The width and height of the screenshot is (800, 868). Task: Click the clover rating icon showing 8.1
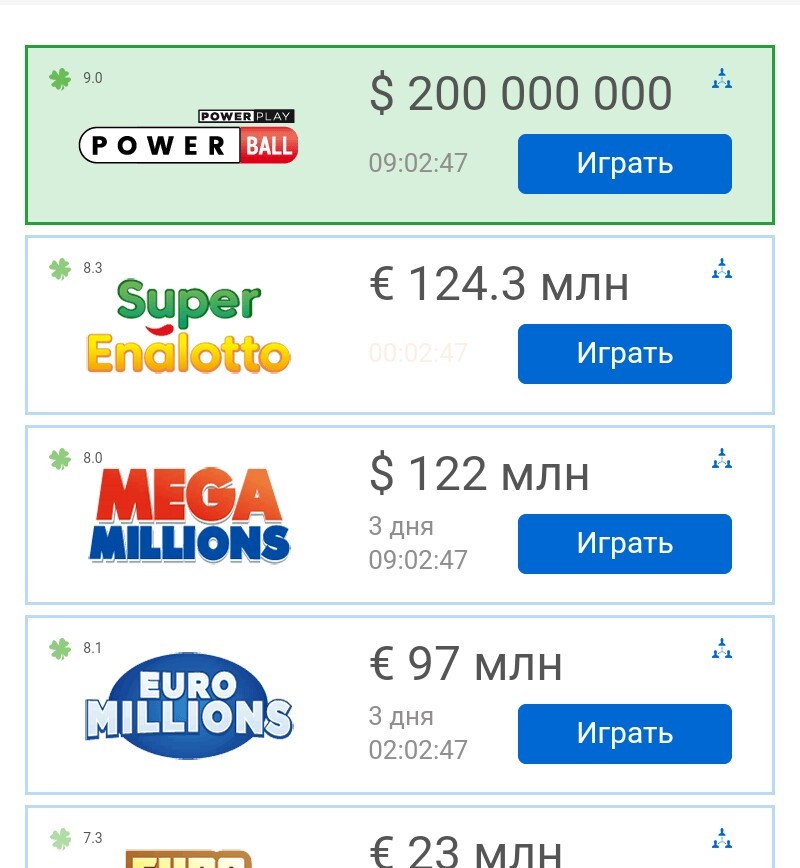(60, 648)
